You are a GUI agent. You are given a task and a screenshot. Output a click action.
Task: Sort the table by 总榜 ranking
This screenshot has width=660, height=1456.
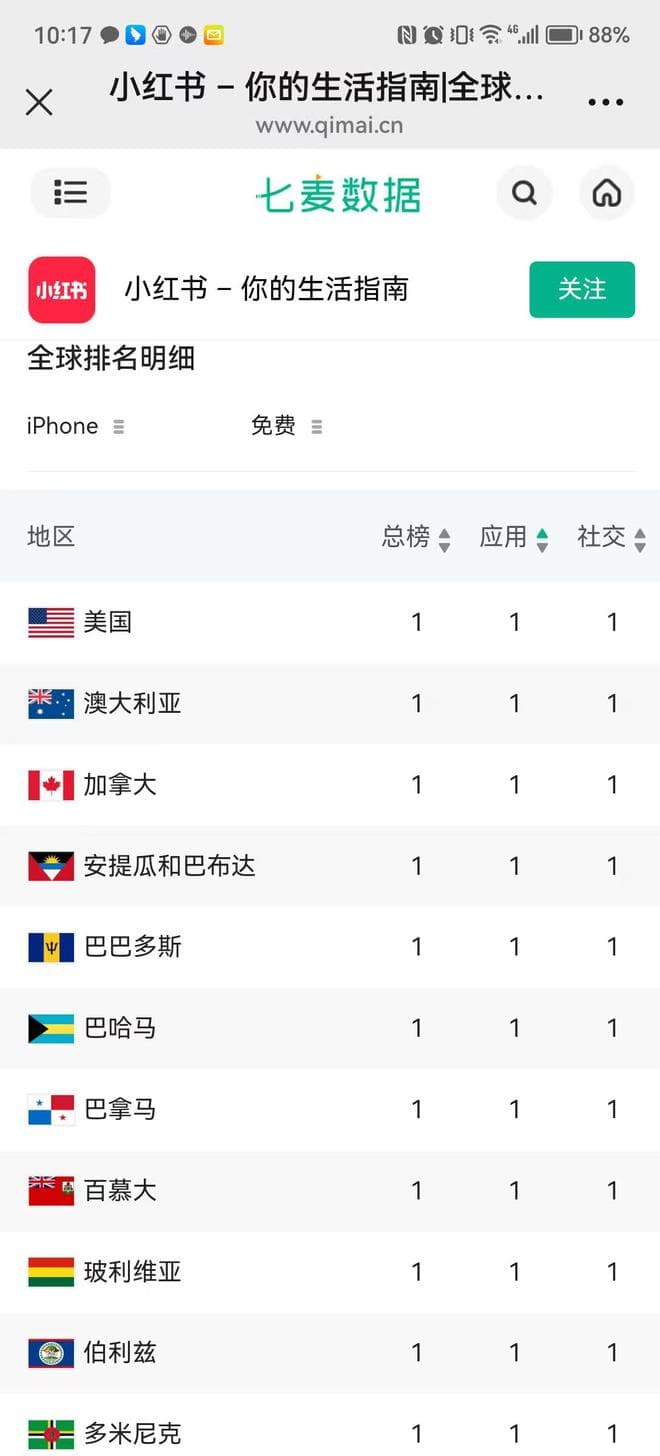(x=416, y=537)
